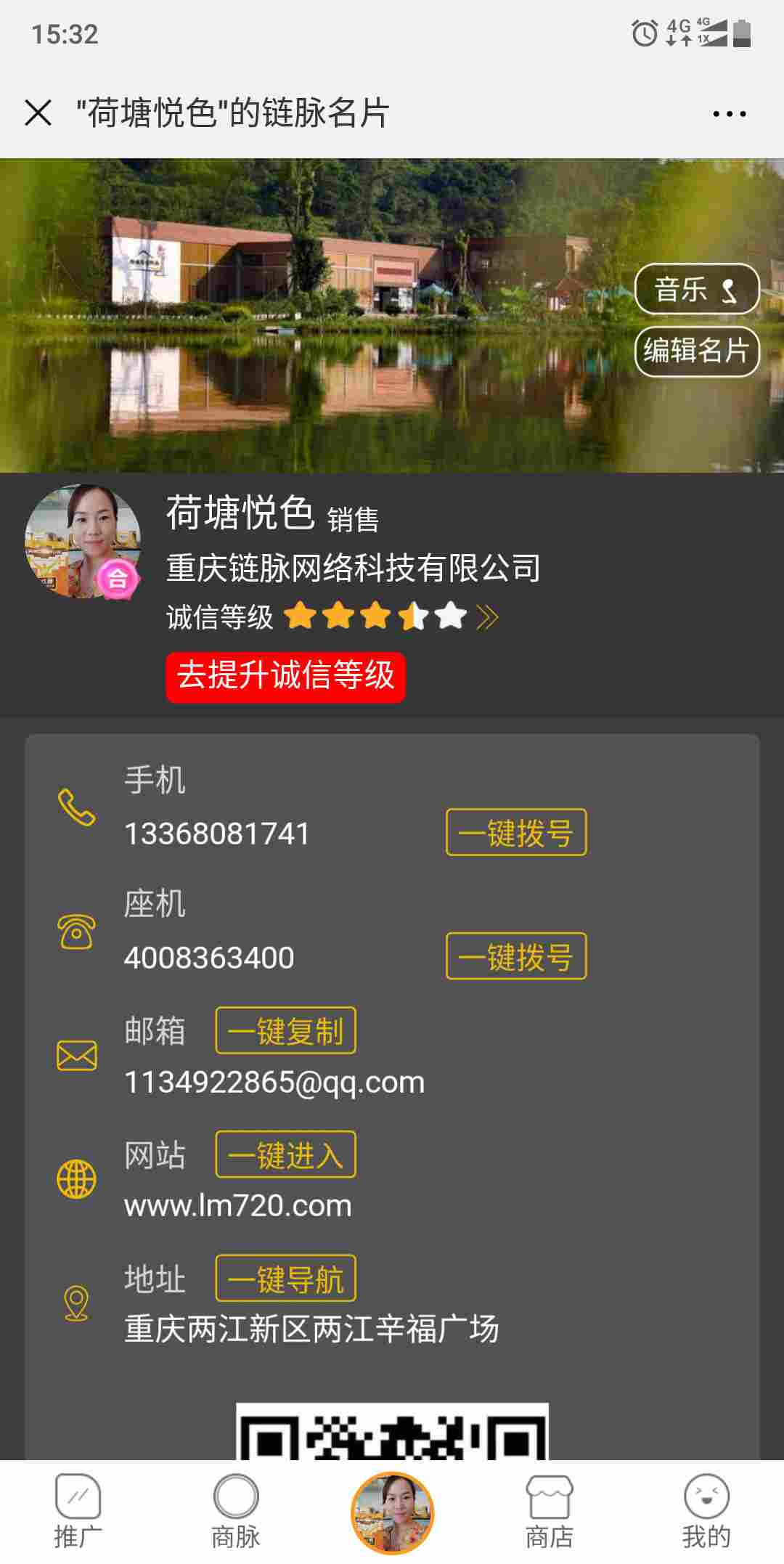Start navigation with 一键导航
This screenshot has height=1564, width=784.
285,1279
